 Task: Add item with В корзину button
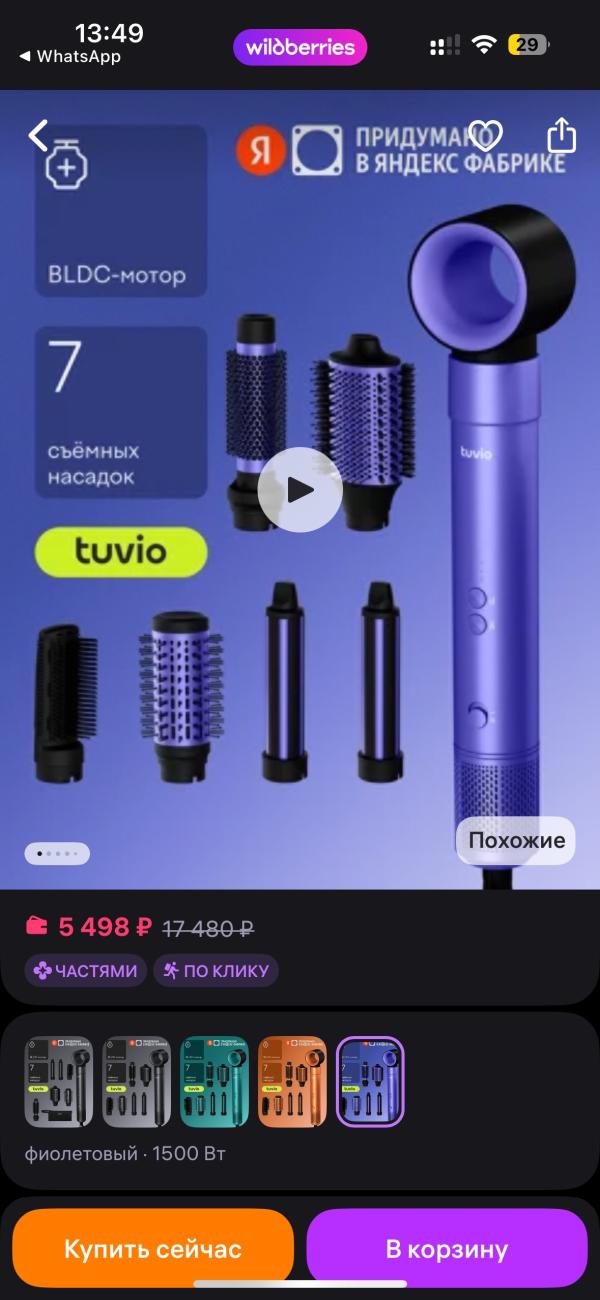tap(446, 1248)
